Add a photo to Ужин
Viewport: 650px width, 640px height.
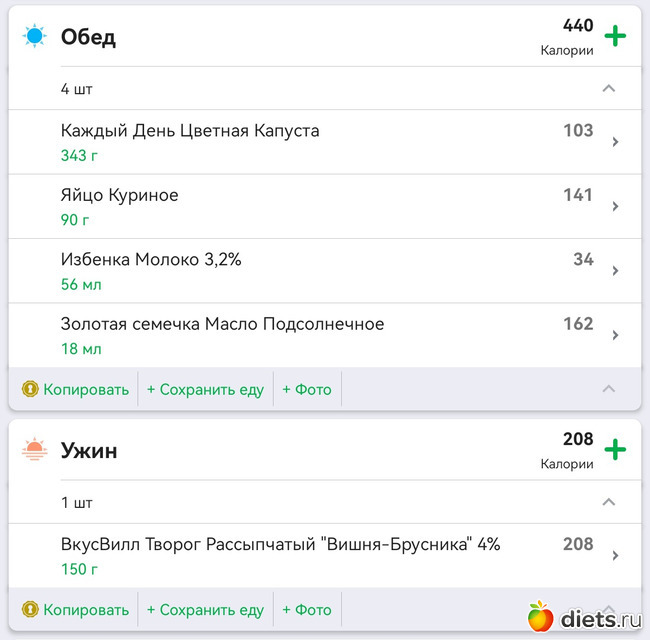click(306, 609)
